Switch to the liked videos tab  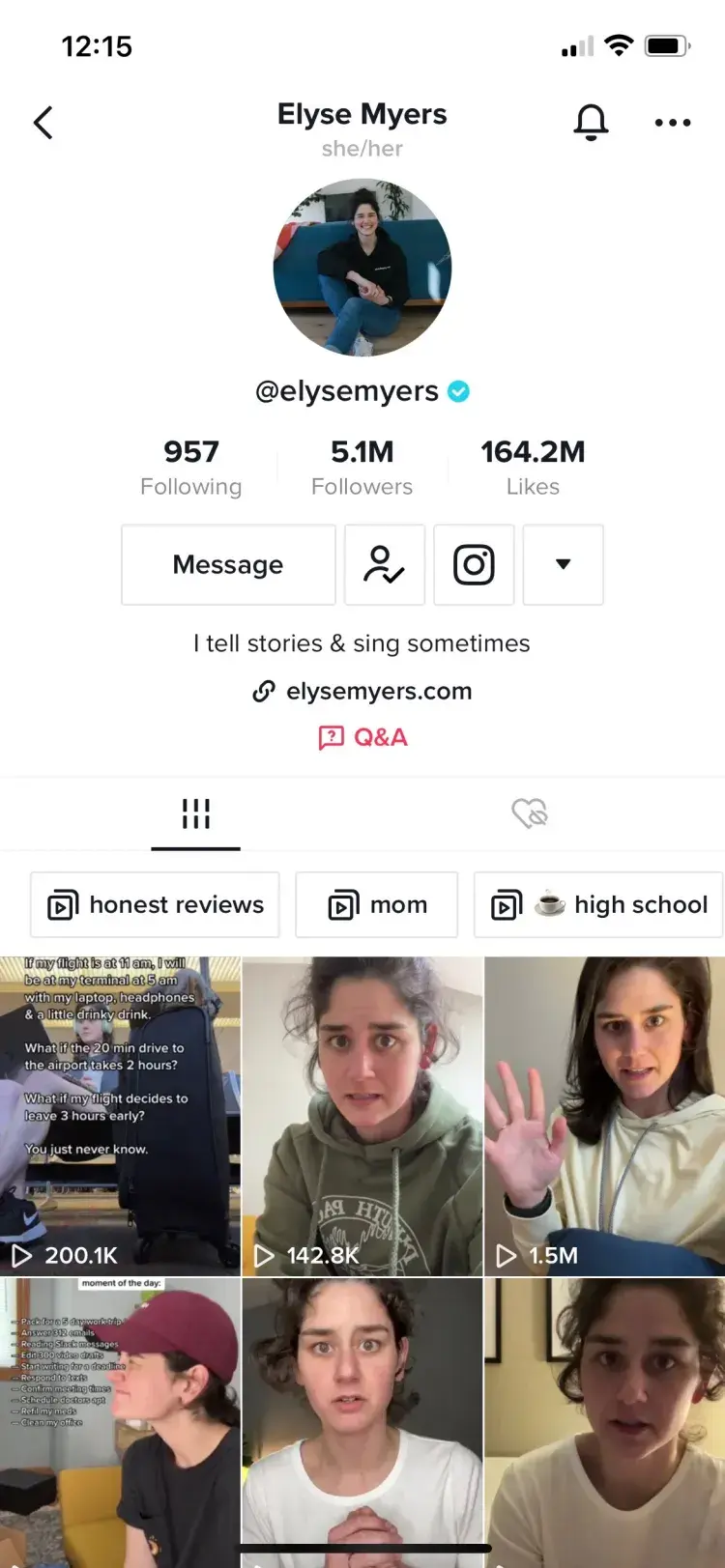pyautogui.click(x=530, y=813)
